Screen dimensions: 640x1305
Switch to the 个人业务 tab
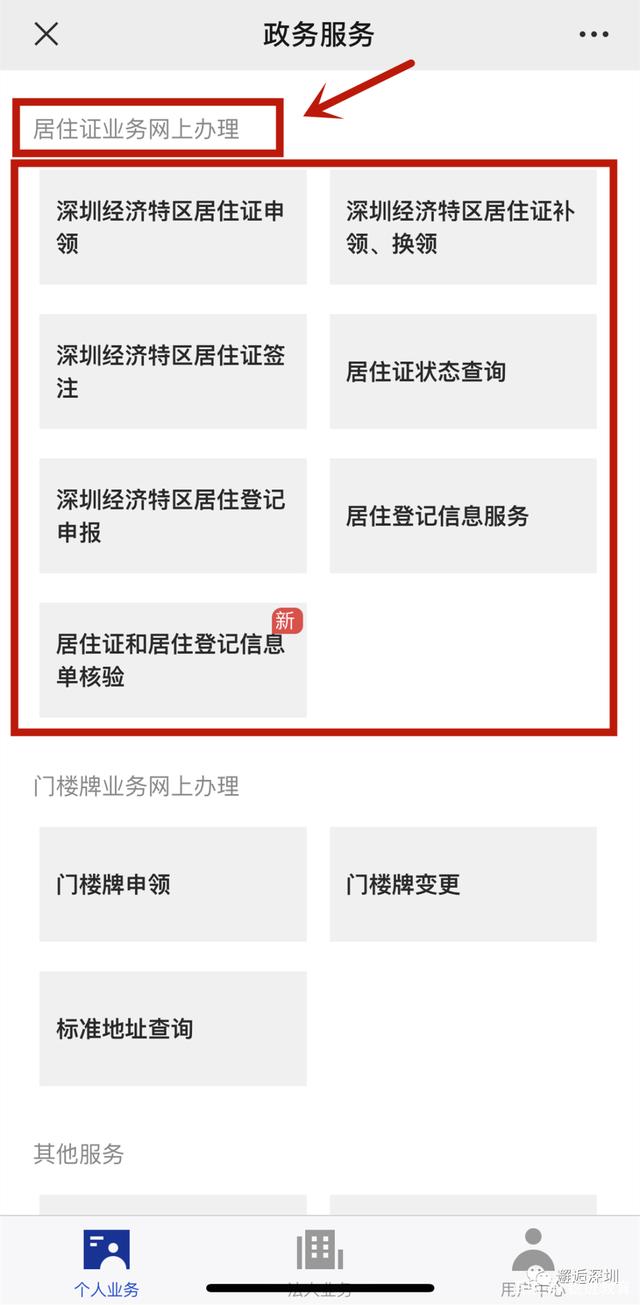point(106,1261)
